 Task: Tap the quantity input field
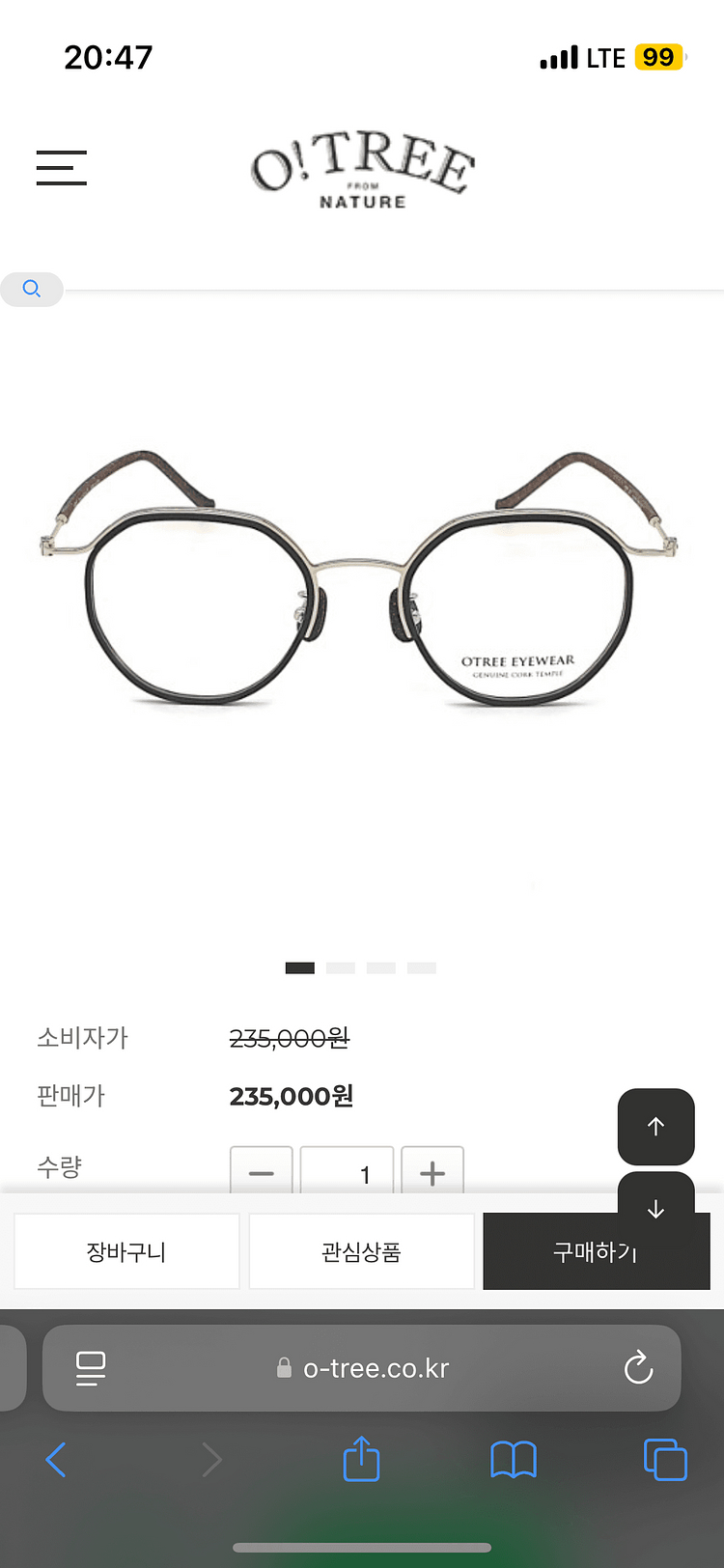[x=348, y=1172]
